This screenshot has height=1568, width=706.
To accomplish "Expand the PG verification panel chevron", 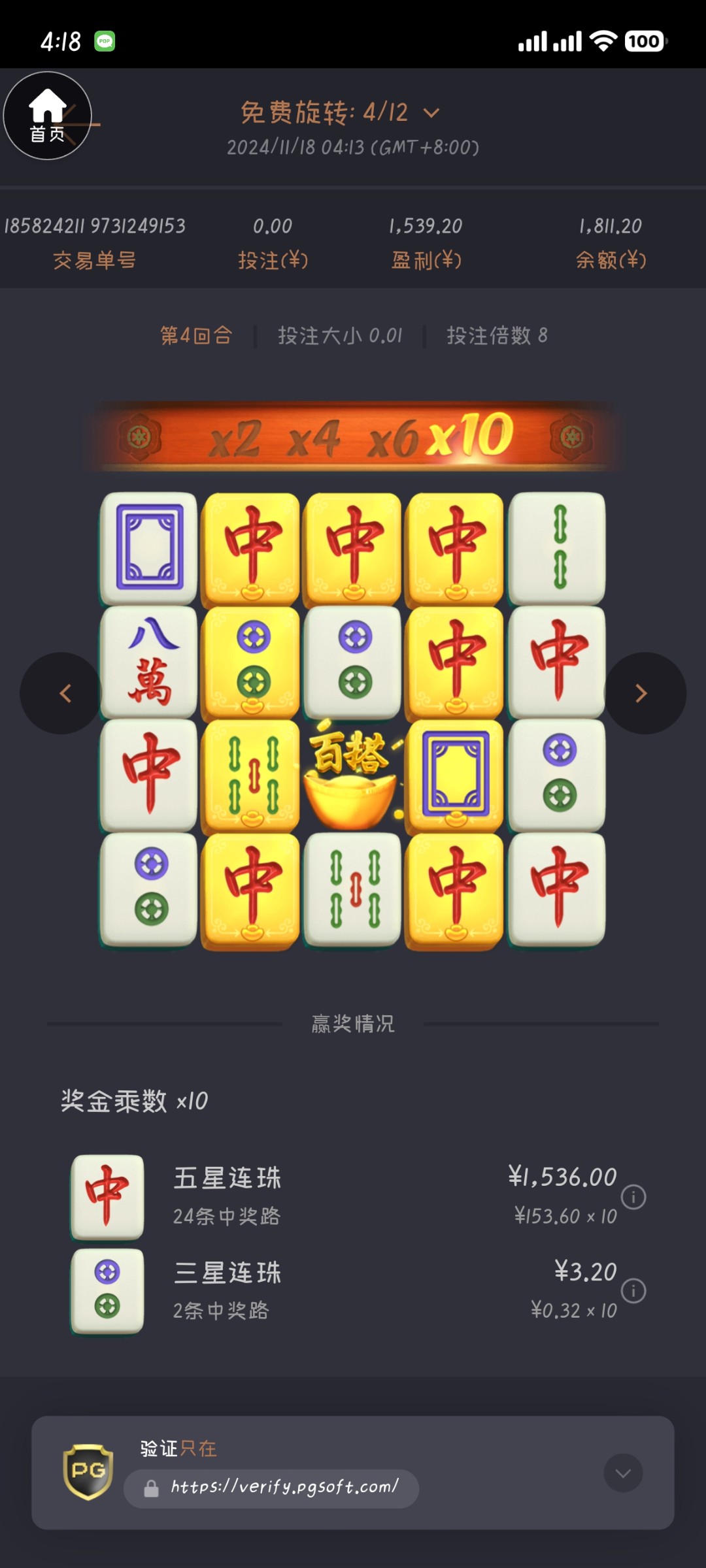I will 623,1473.
